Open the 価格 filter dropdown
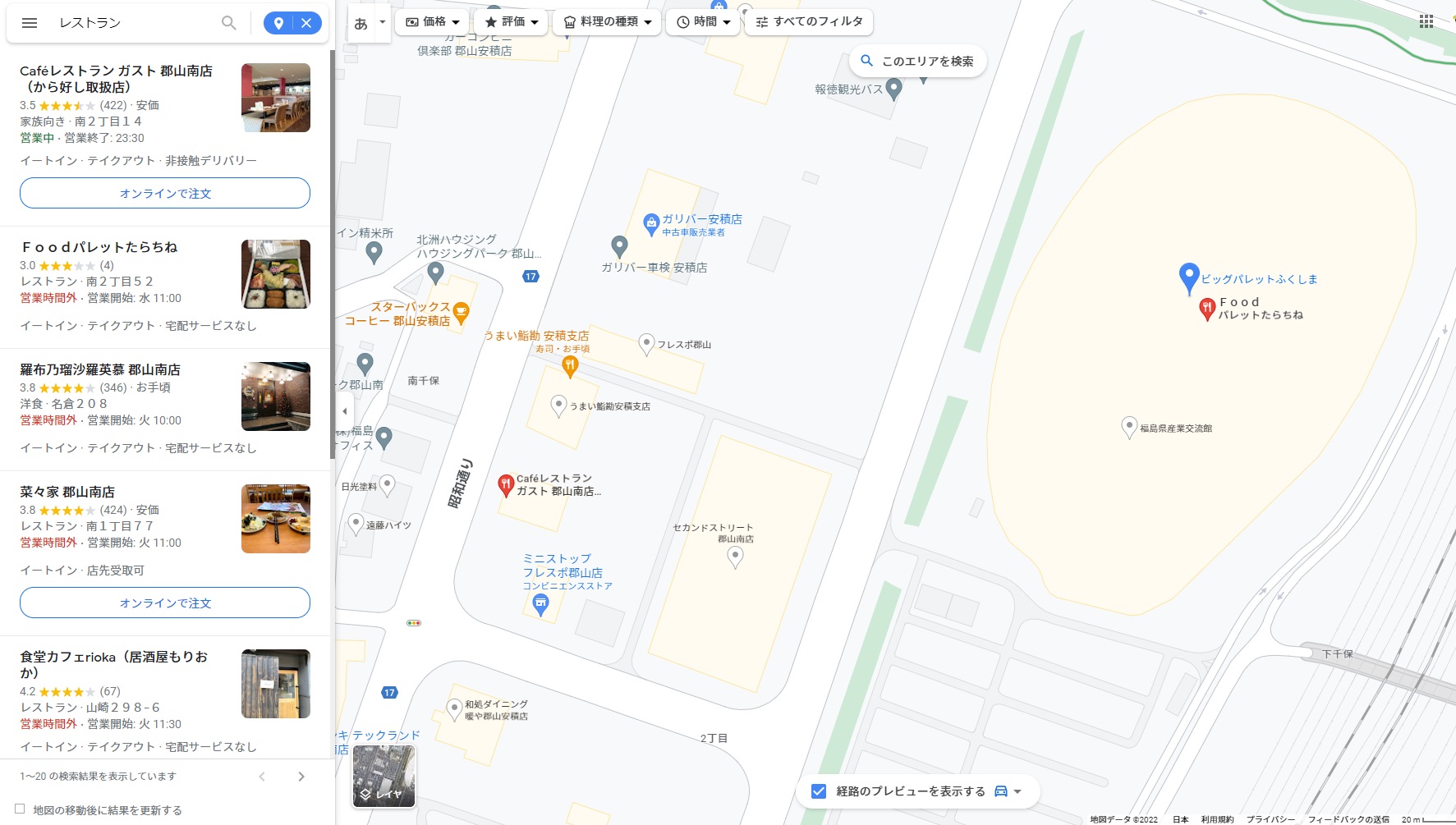 pos(433,22)
